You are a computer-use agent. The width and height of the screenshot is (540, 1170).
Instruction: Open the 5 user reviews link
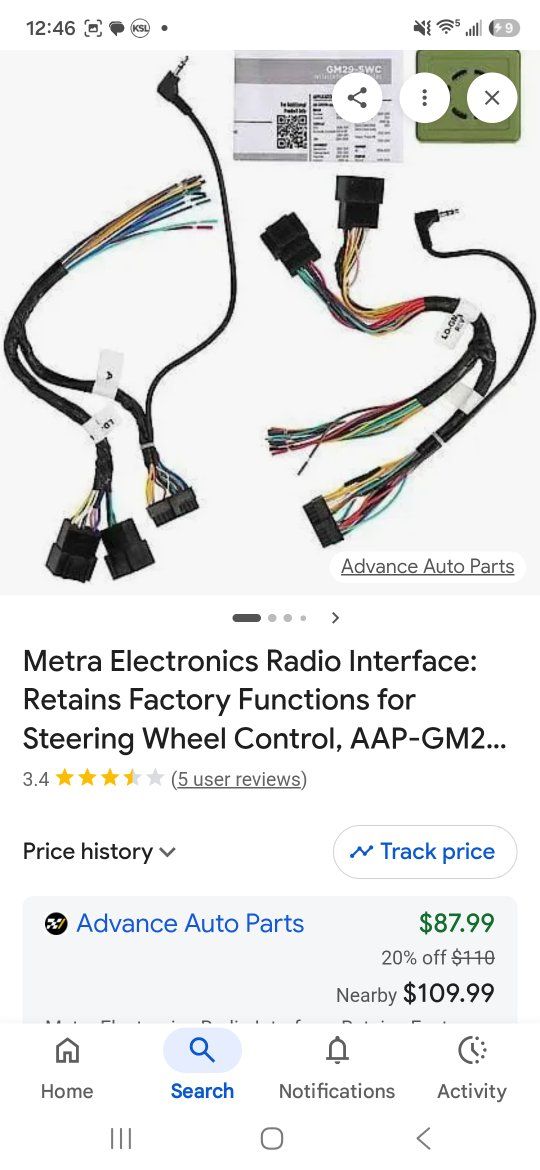tap(239, 779)
